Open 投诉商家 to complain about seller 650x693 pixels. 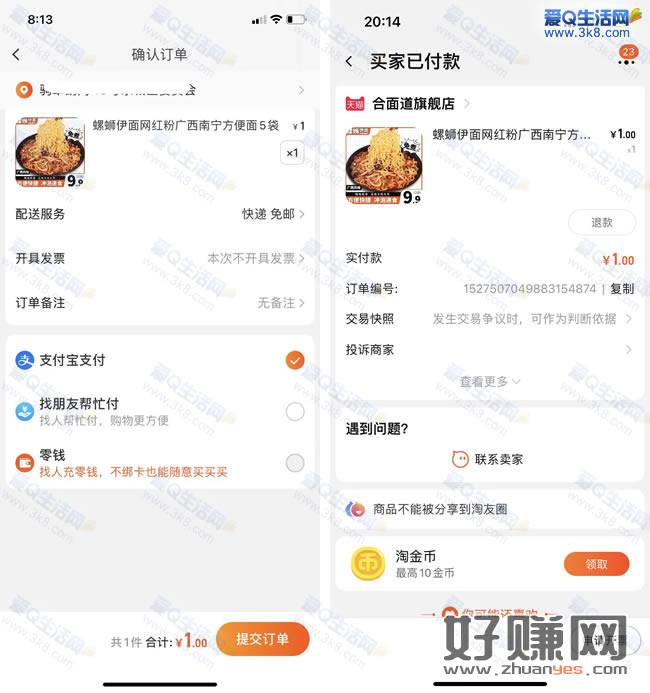coord(490,350)
